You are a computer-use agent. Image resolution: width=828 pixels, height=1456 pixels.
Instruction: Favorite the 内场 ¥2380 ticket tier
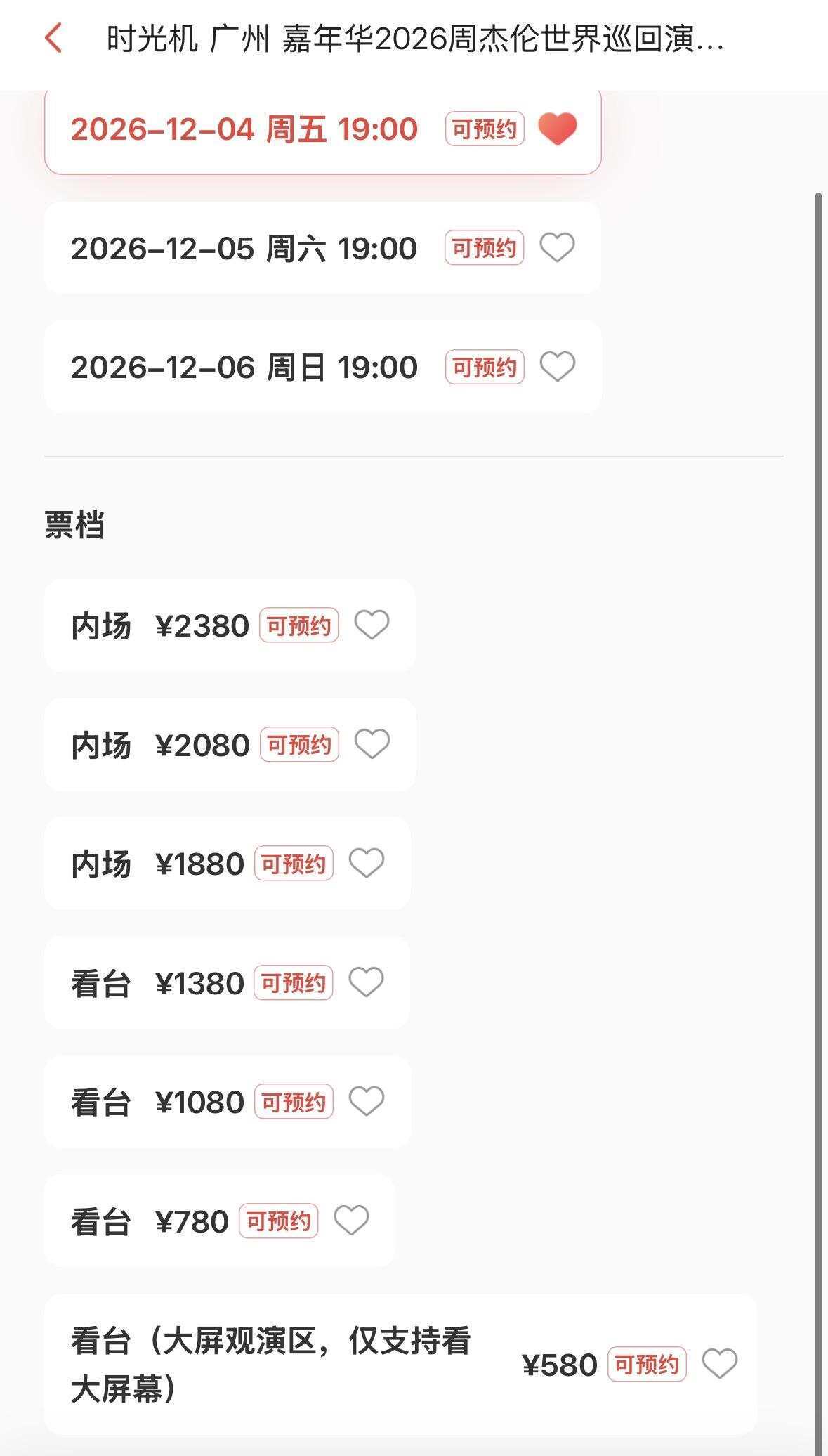(372, 625)
